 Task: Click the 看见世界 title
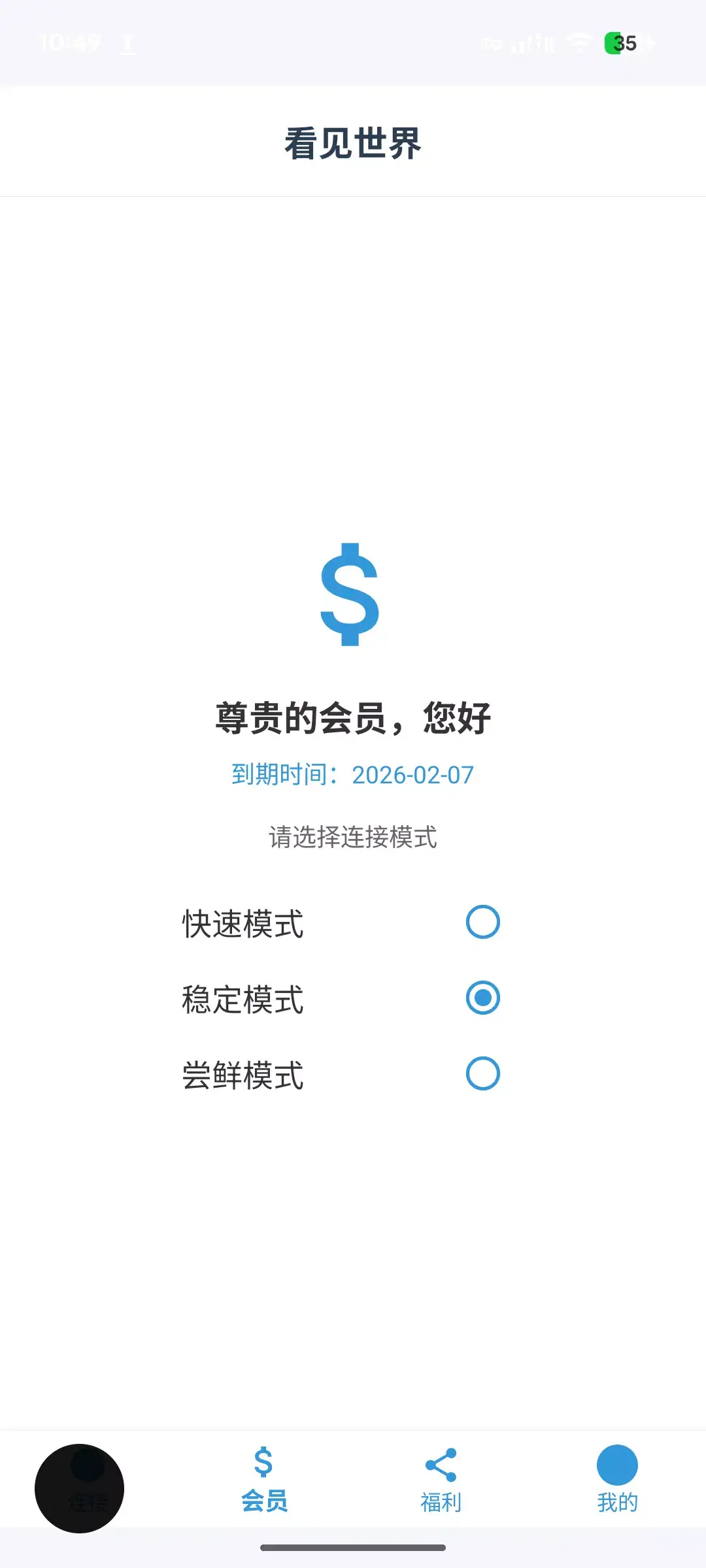click(x=353, y=142)
